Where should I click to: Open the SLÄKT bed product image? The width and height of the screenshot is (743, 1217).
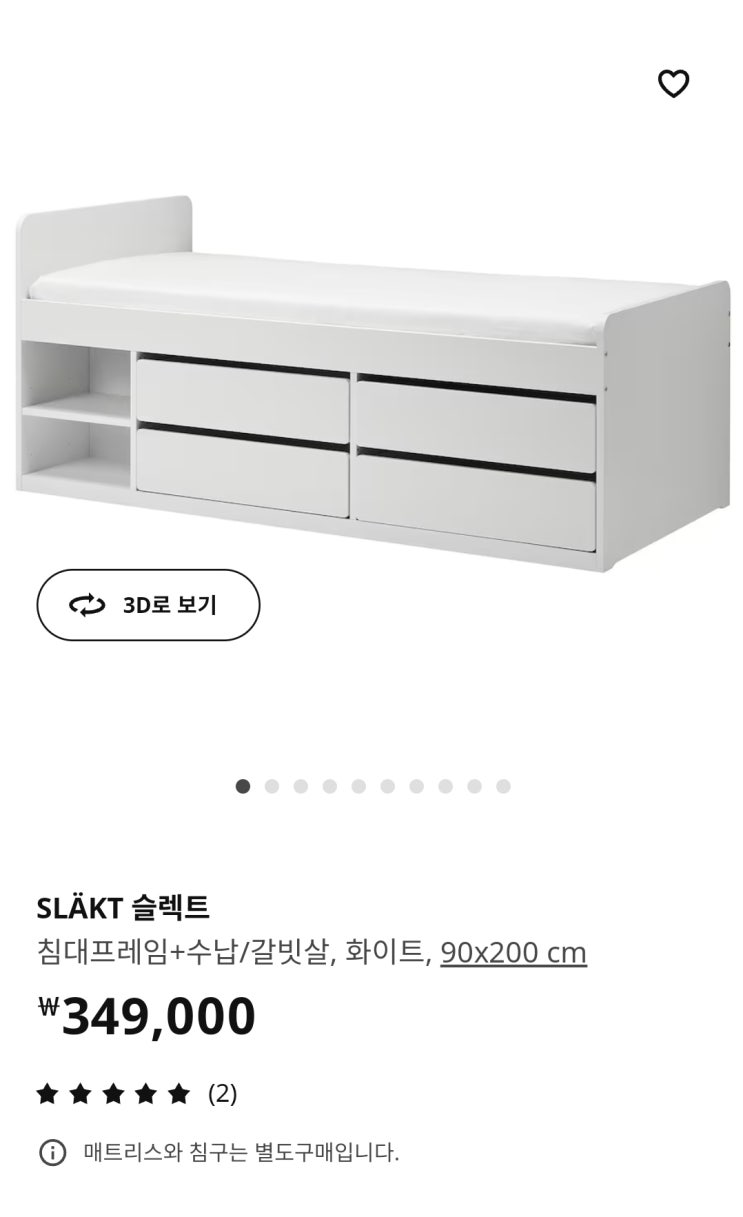coord(374,384)
